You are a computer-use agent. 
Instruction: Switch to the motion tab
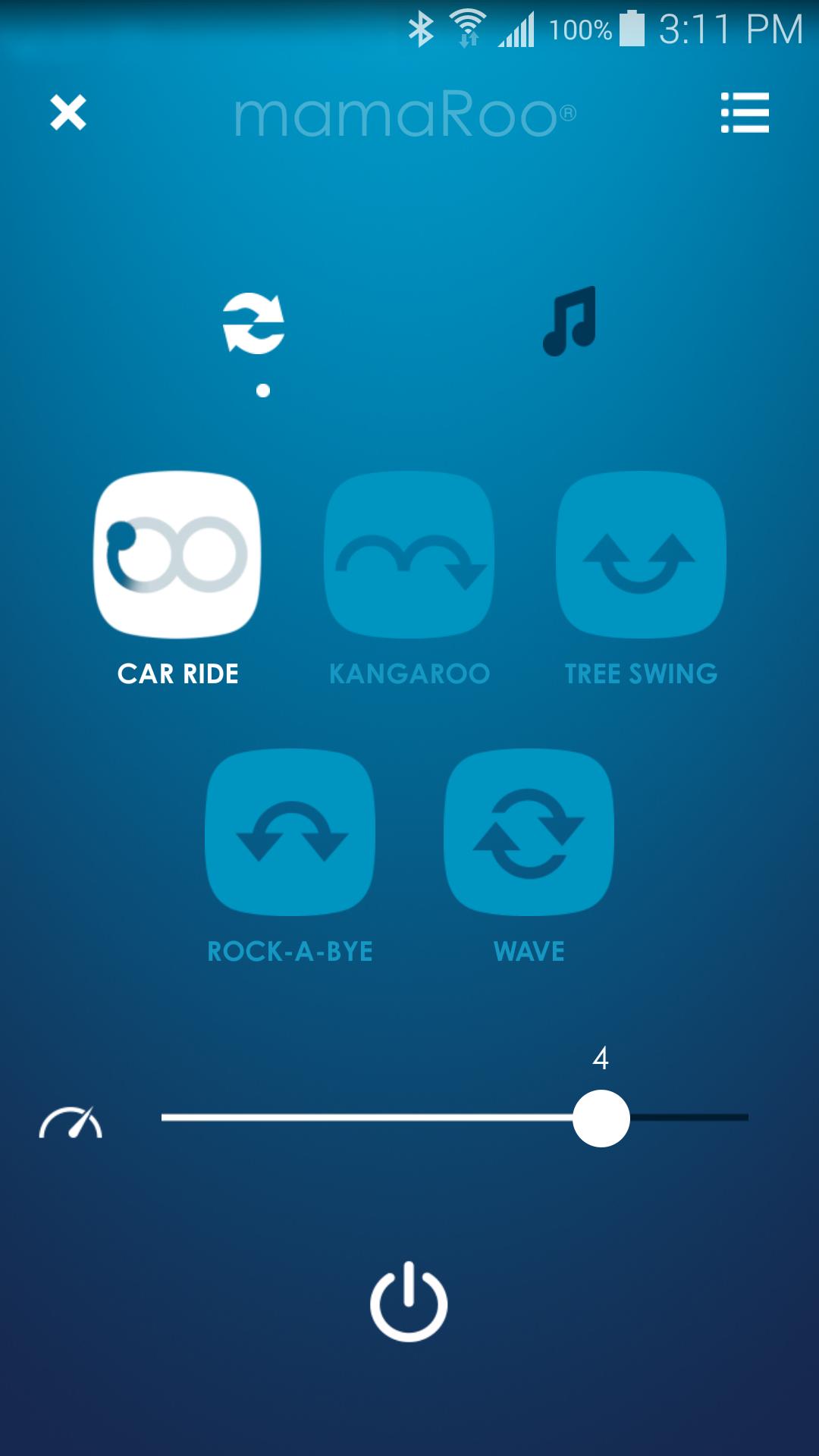254,324
